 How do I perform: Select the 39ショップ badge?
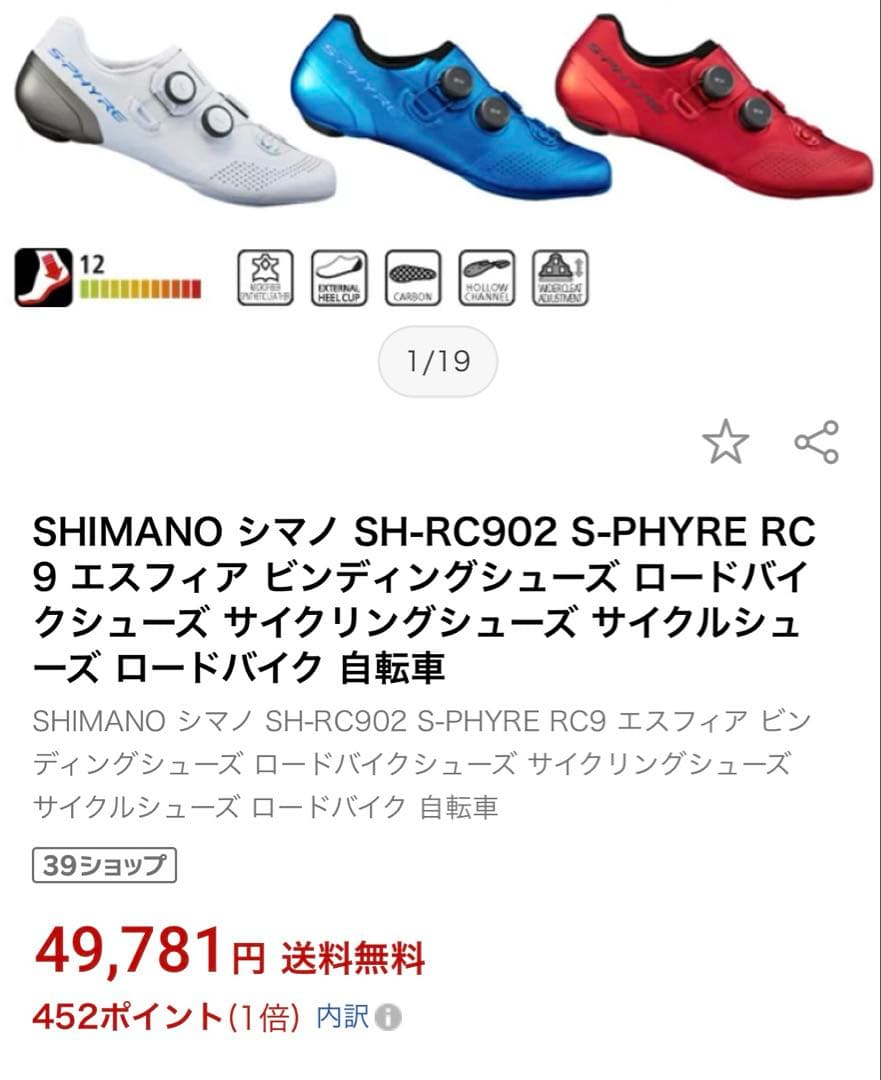103,866
